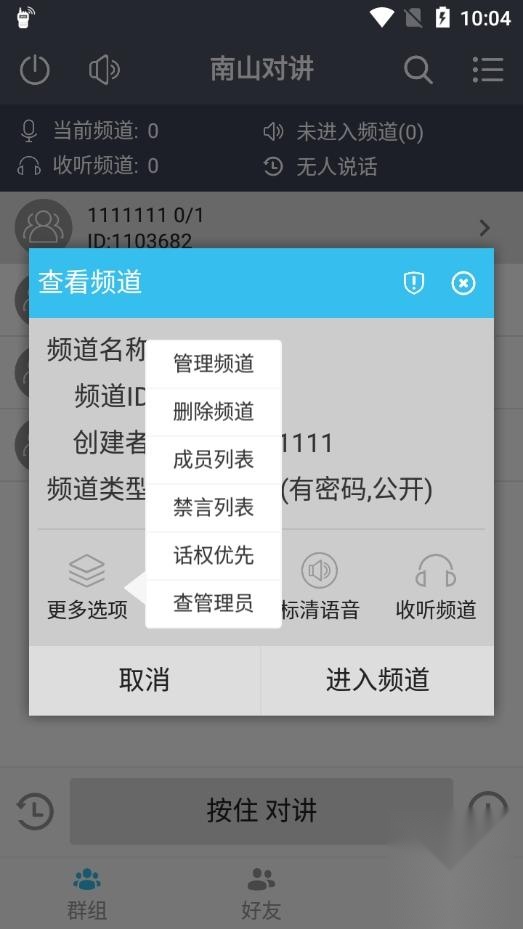Tap the power icon in top bar
Image resolution: width=523 pixels, height=929 pixels.
coord(34,70)
